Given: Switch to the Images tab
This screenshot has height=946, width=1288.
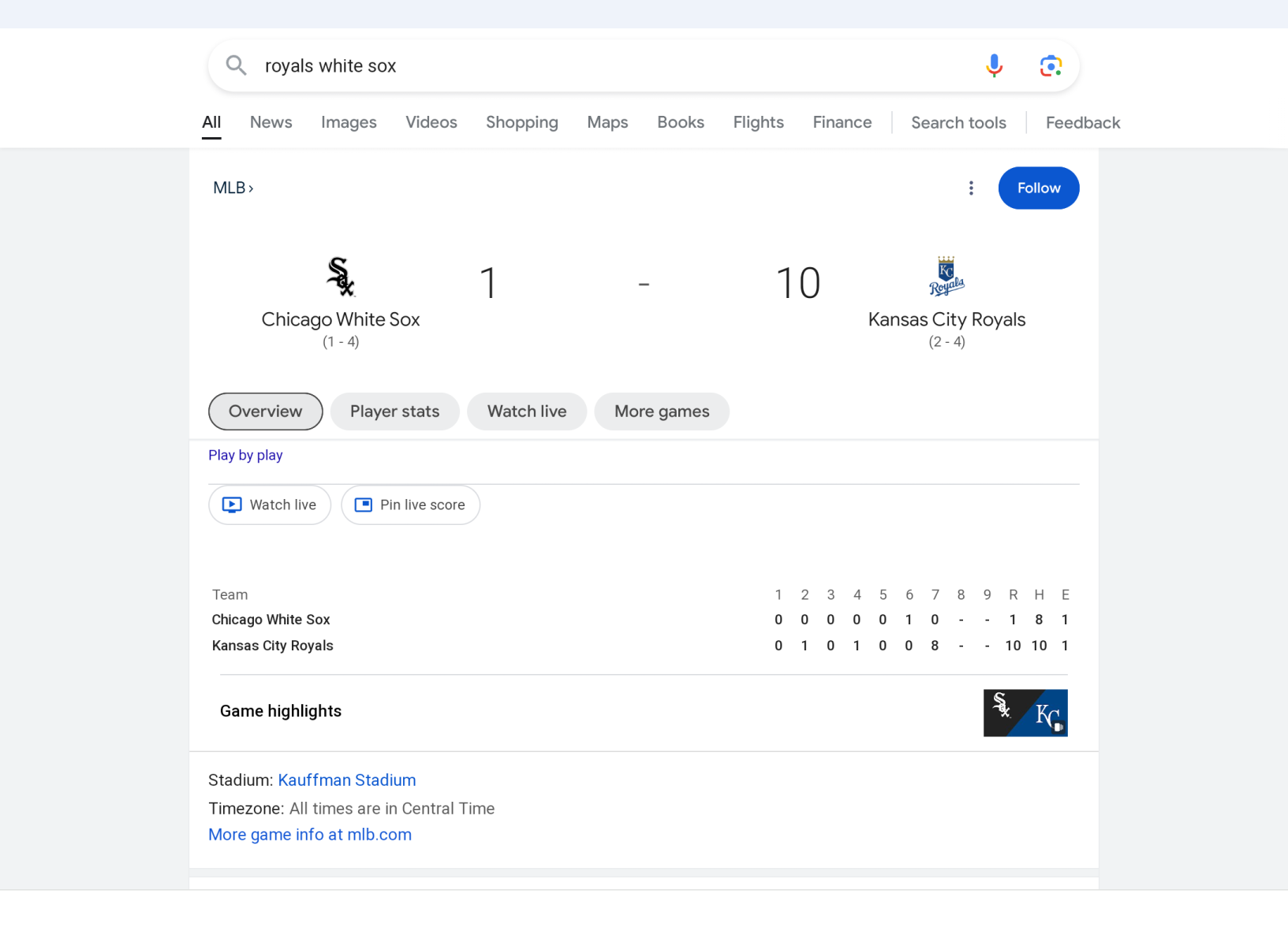Looking at the screenshot, I should [349, 123].
